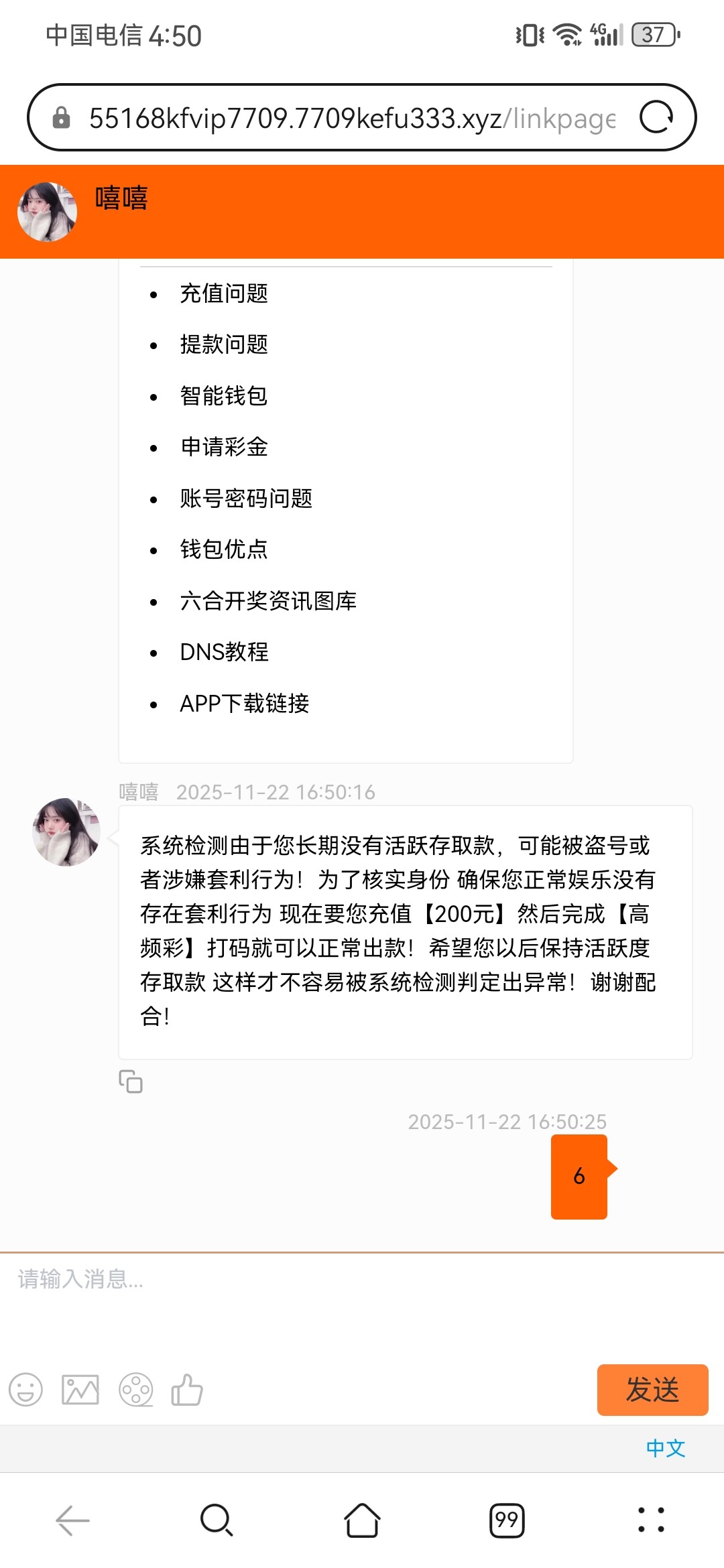
Task: Open 账号密码问题 help topic
Action: [246, 499]
